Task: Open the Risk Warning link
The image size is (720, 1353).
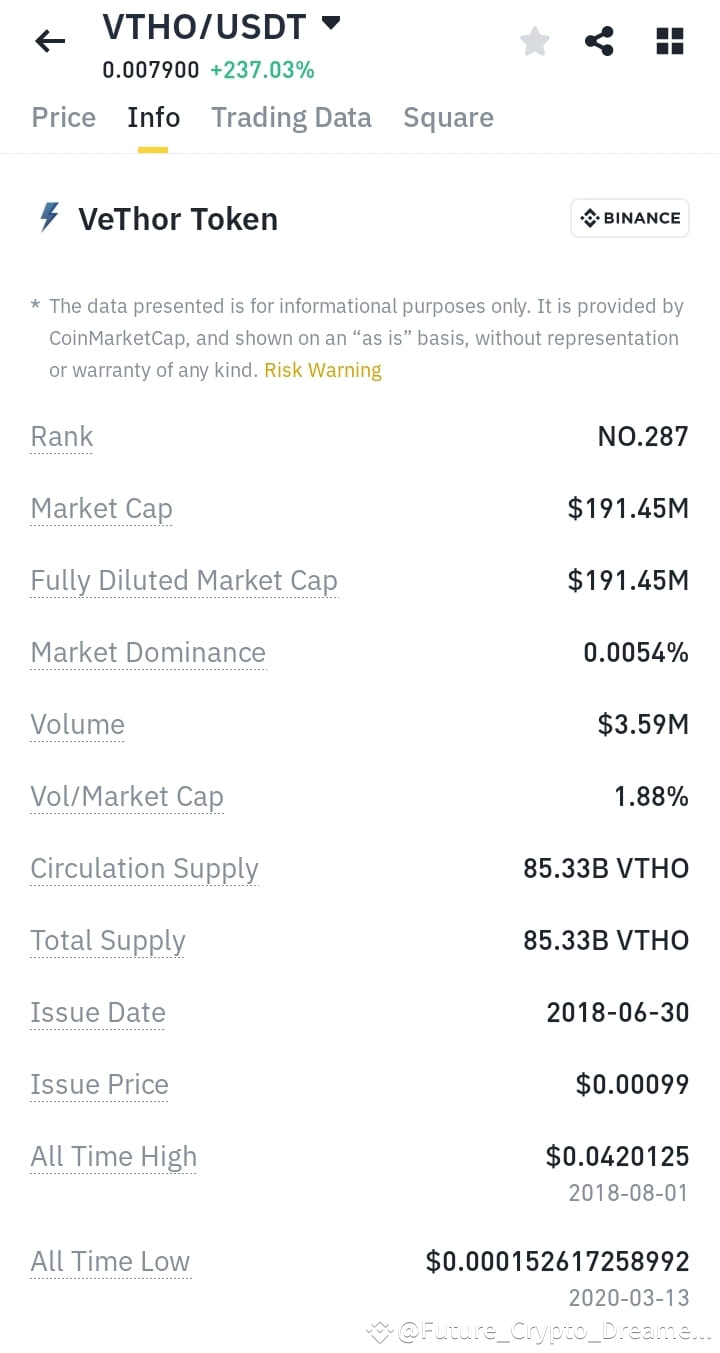Action: coord(323,369)
